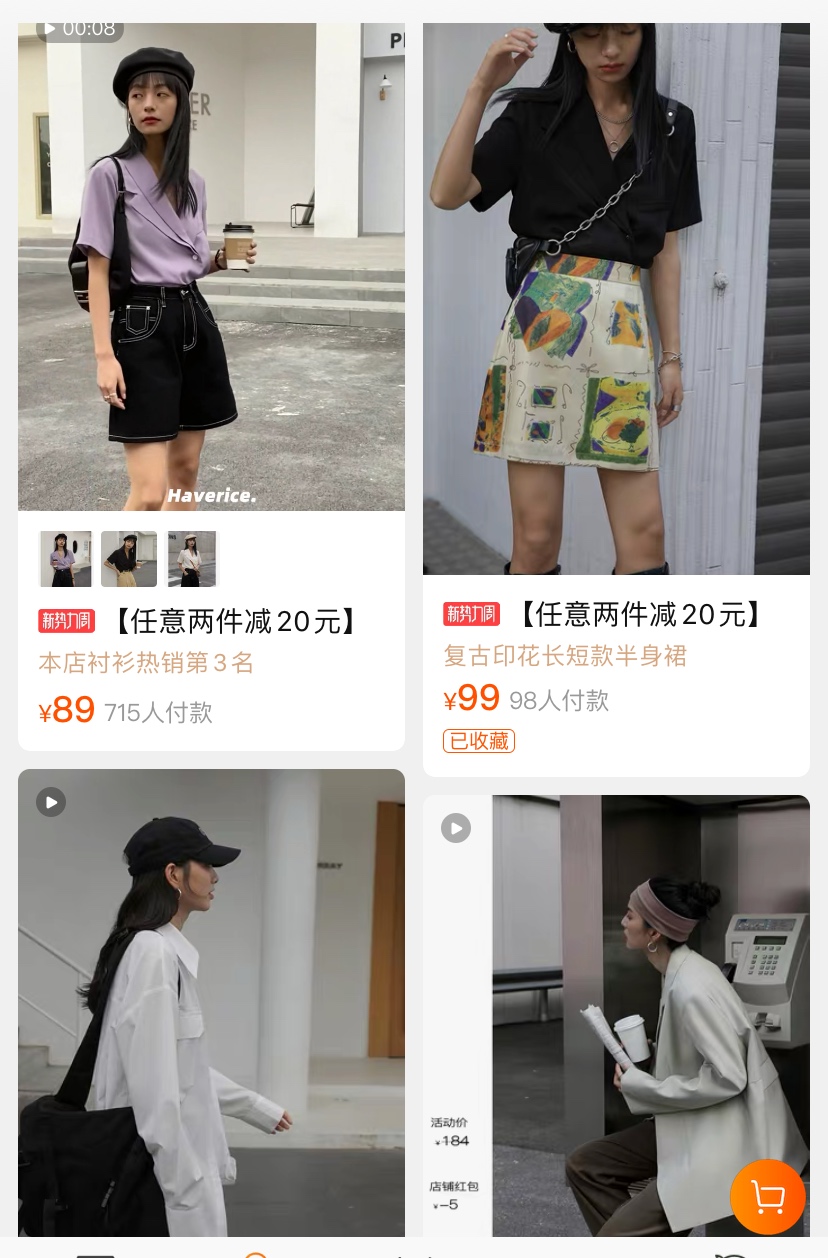The width and height of the screenshot is (828, 1258).
Task: Open the 新热力周 badge on the floral skirt
Action: [x=471, y=613]
